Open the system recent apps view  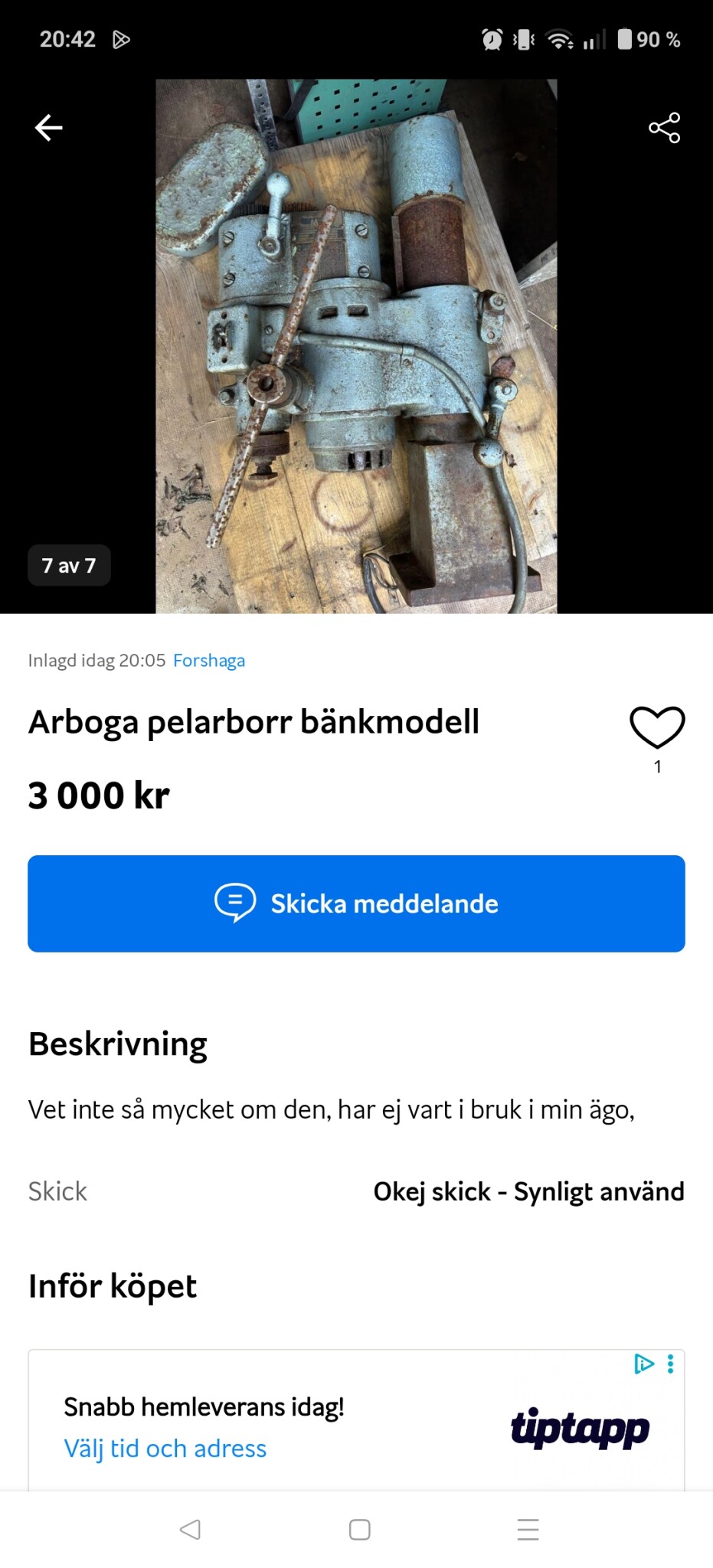click(528, 1529)
